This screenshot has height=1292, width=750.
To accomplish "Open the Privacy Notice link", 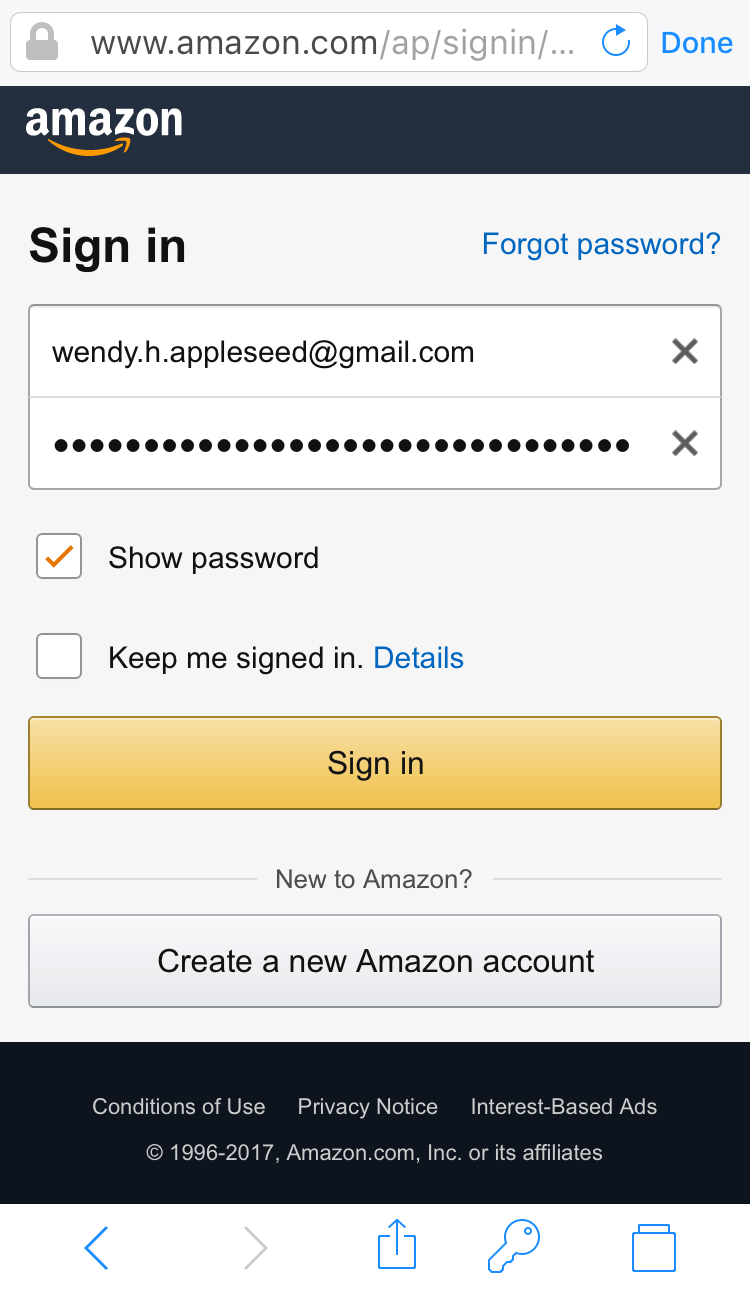I will 368,1106.
